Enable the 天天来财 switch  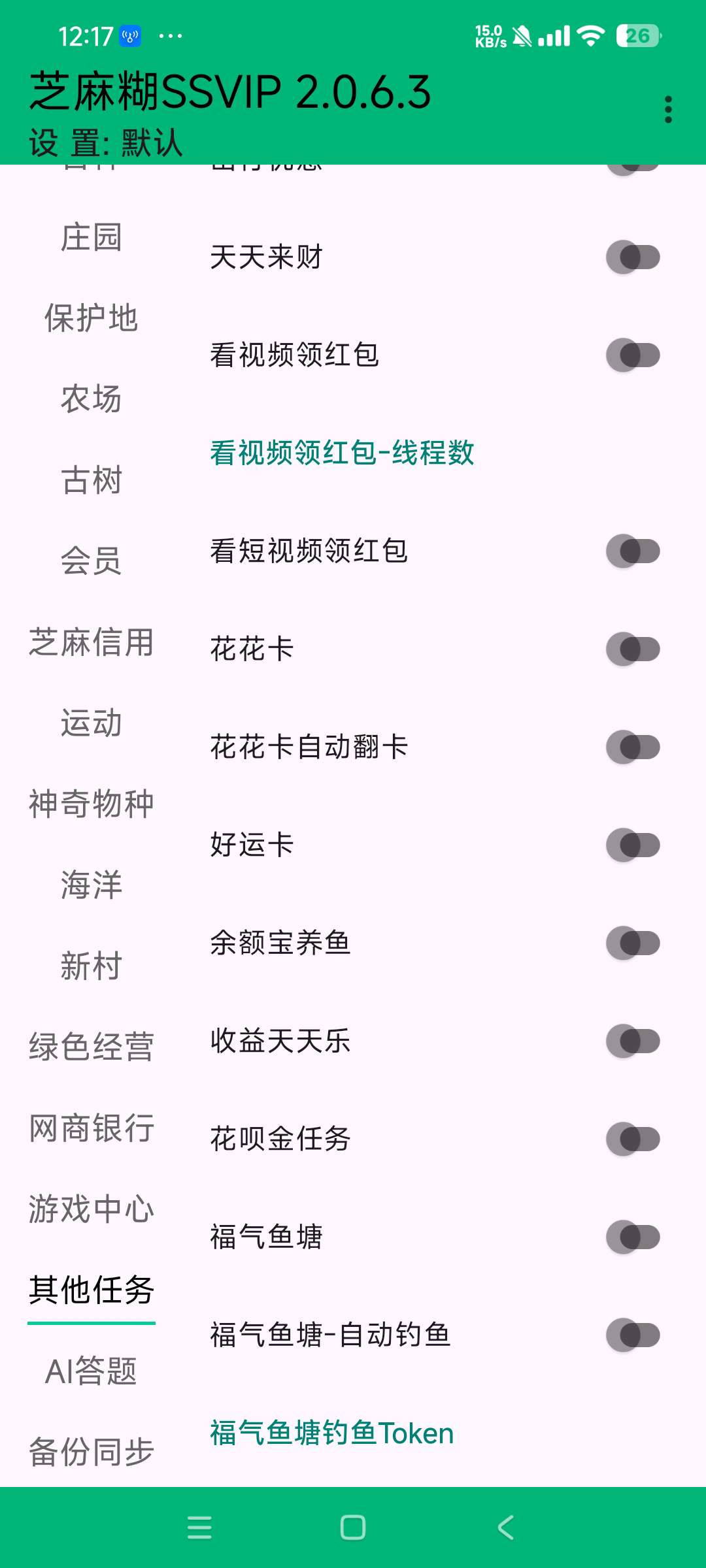(x=632, y=257)
